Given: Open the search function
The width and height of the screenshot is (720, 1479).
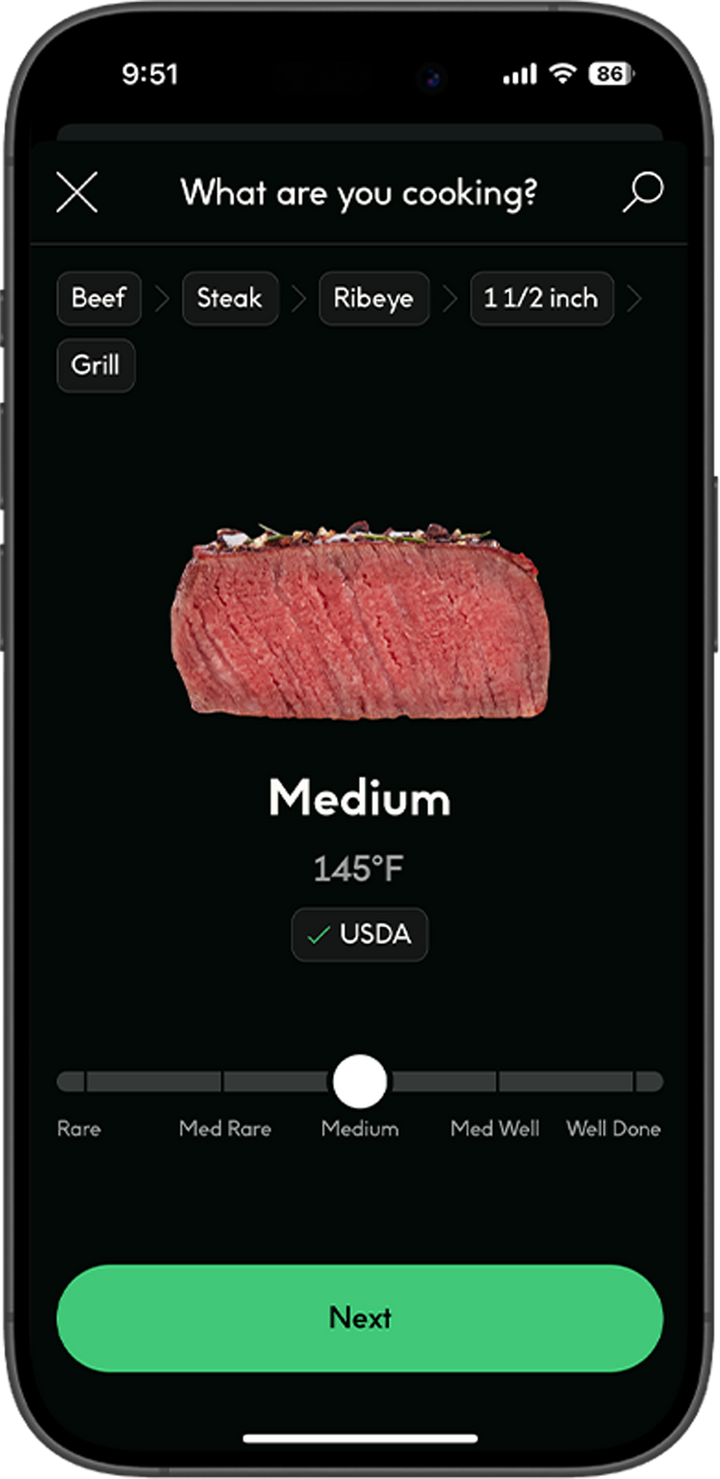Looking at the screenshot, I should pyautogui.click(x=643, y=193).
